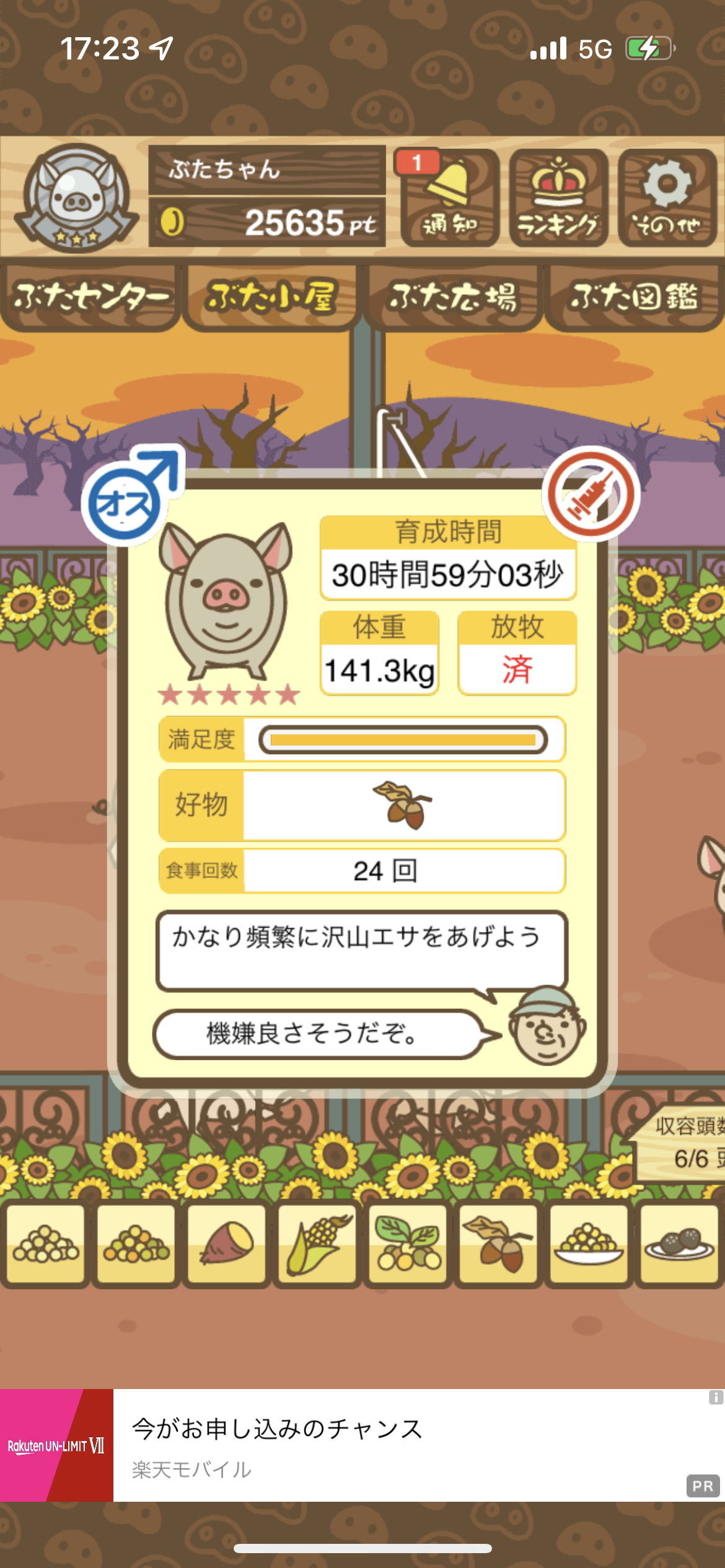Open the Rakuten Mobile ad banner
This screenshot has width=725, height=1568.
click(x=362, y=1445)
